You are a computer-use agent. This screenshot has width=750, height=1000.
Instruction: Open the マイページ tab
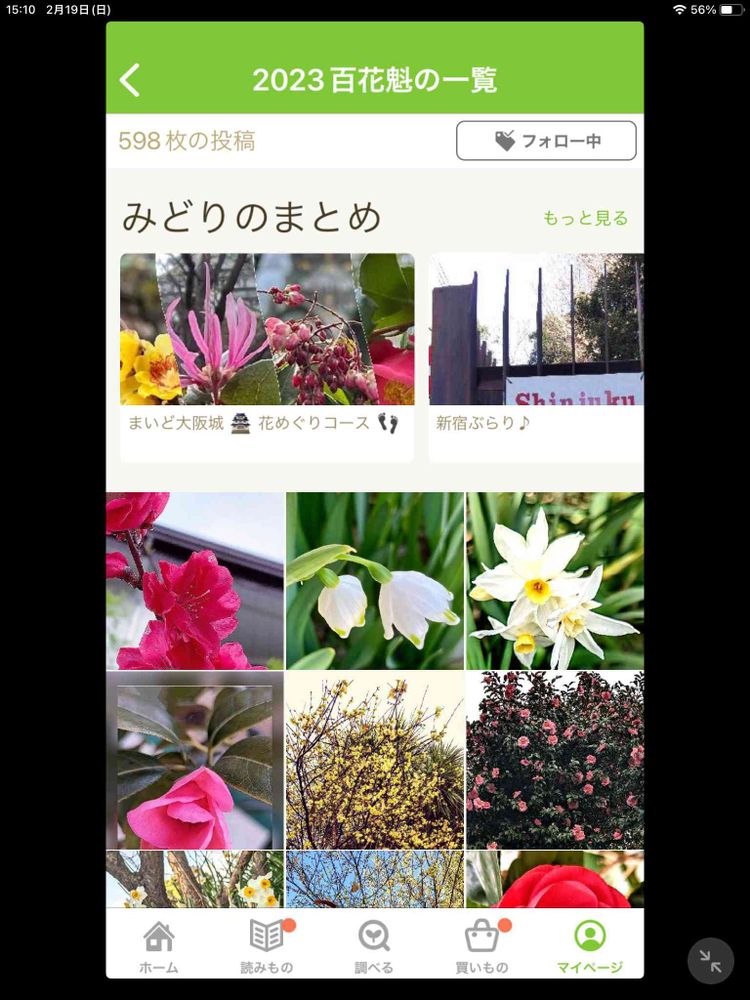pos(590,947)
